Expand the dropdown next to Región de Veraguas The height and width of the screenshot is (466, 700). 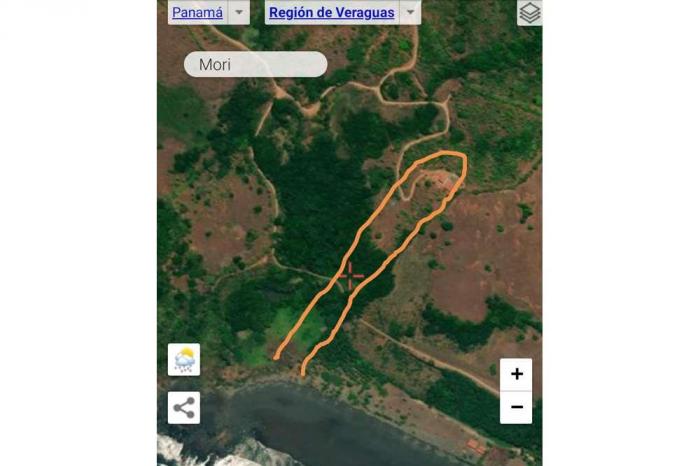click(410, 13)
